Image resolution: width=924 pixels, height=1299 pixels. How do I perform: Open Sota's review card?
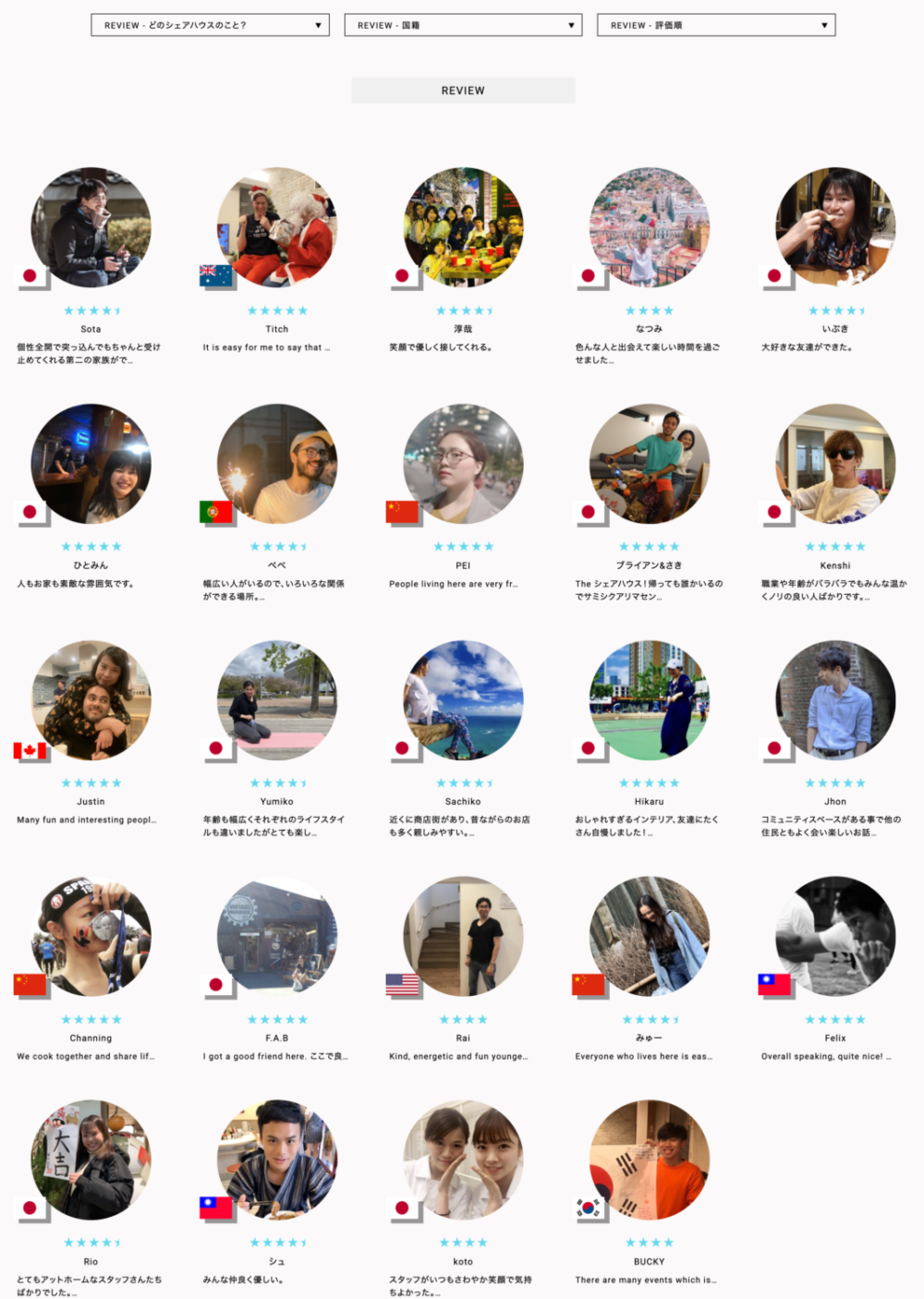[91, 228]
